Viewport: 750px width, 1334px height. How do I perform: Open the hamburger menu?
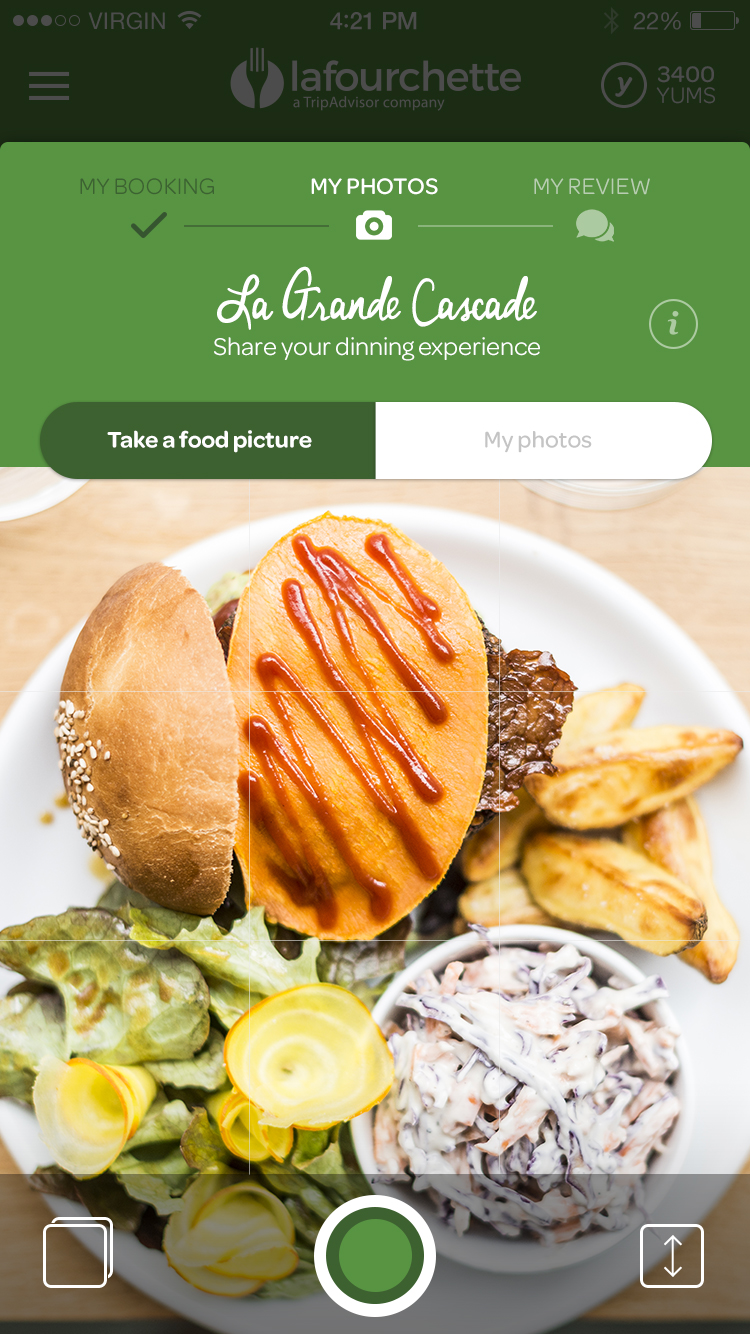pyautogui.click(x=49, y=85)
